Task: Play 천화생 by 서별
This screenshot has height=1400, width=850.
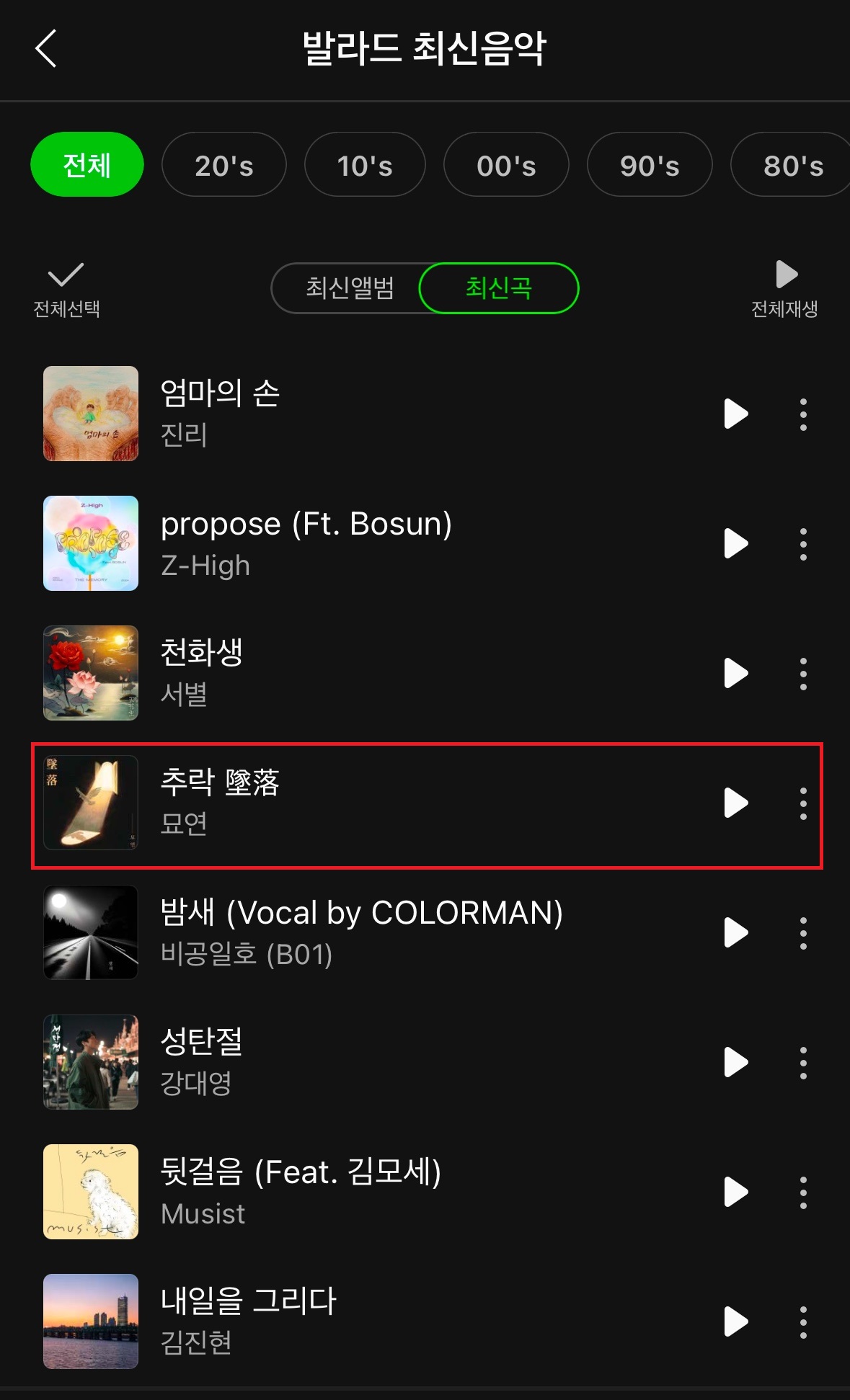Action: tap(735, 673)
